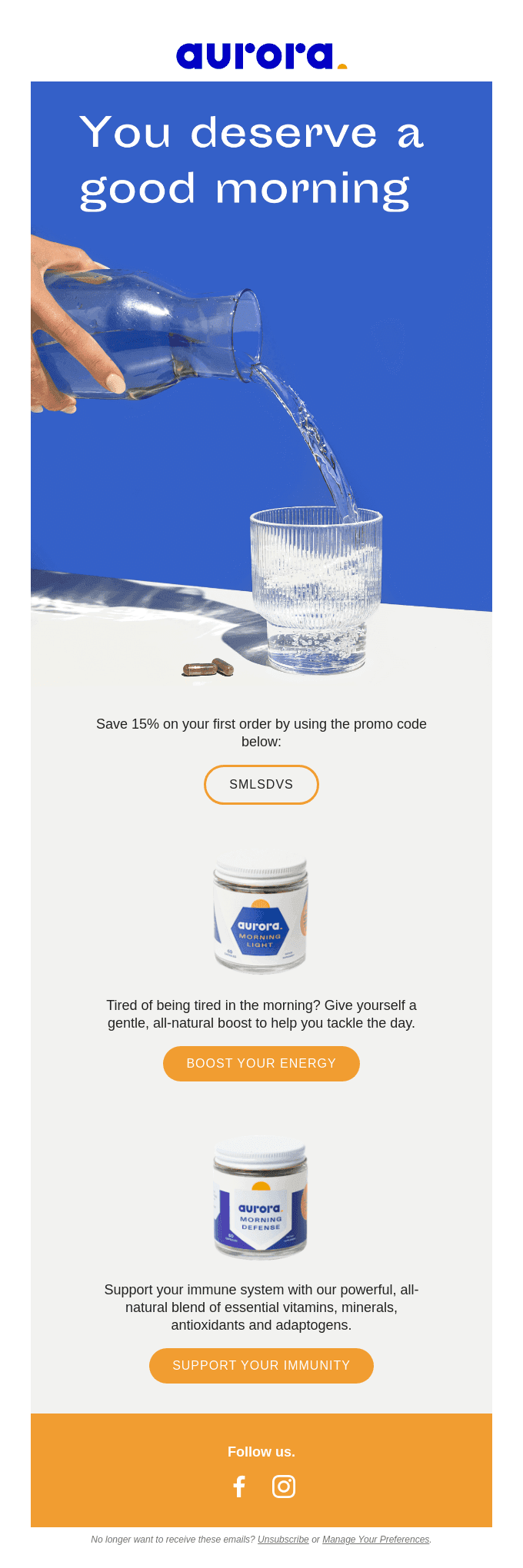Open Aurora's Instagram profile
The width and height of the screenshot is (523, 1568).
(x=284, y=1487)
